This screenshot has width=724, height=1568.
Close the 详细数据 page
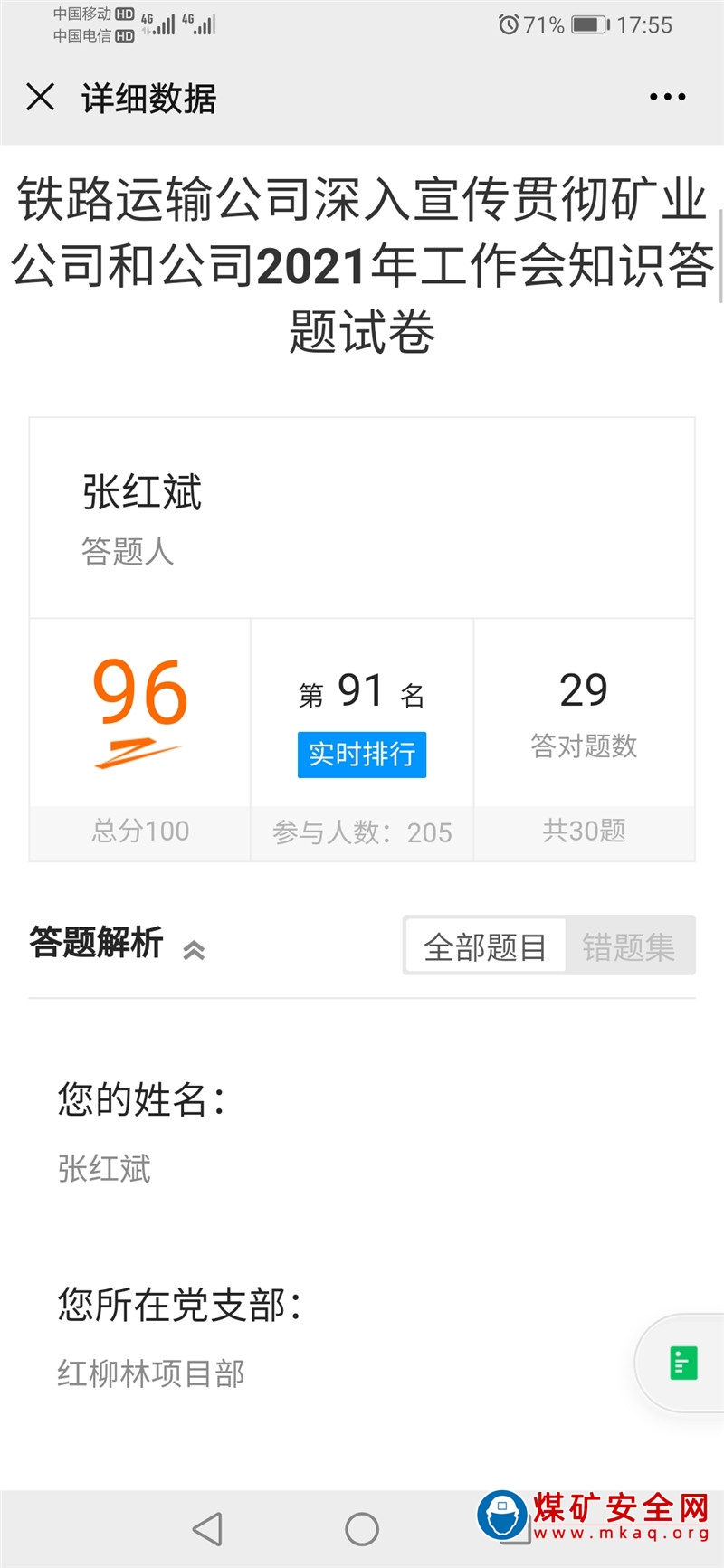[40, 97]
